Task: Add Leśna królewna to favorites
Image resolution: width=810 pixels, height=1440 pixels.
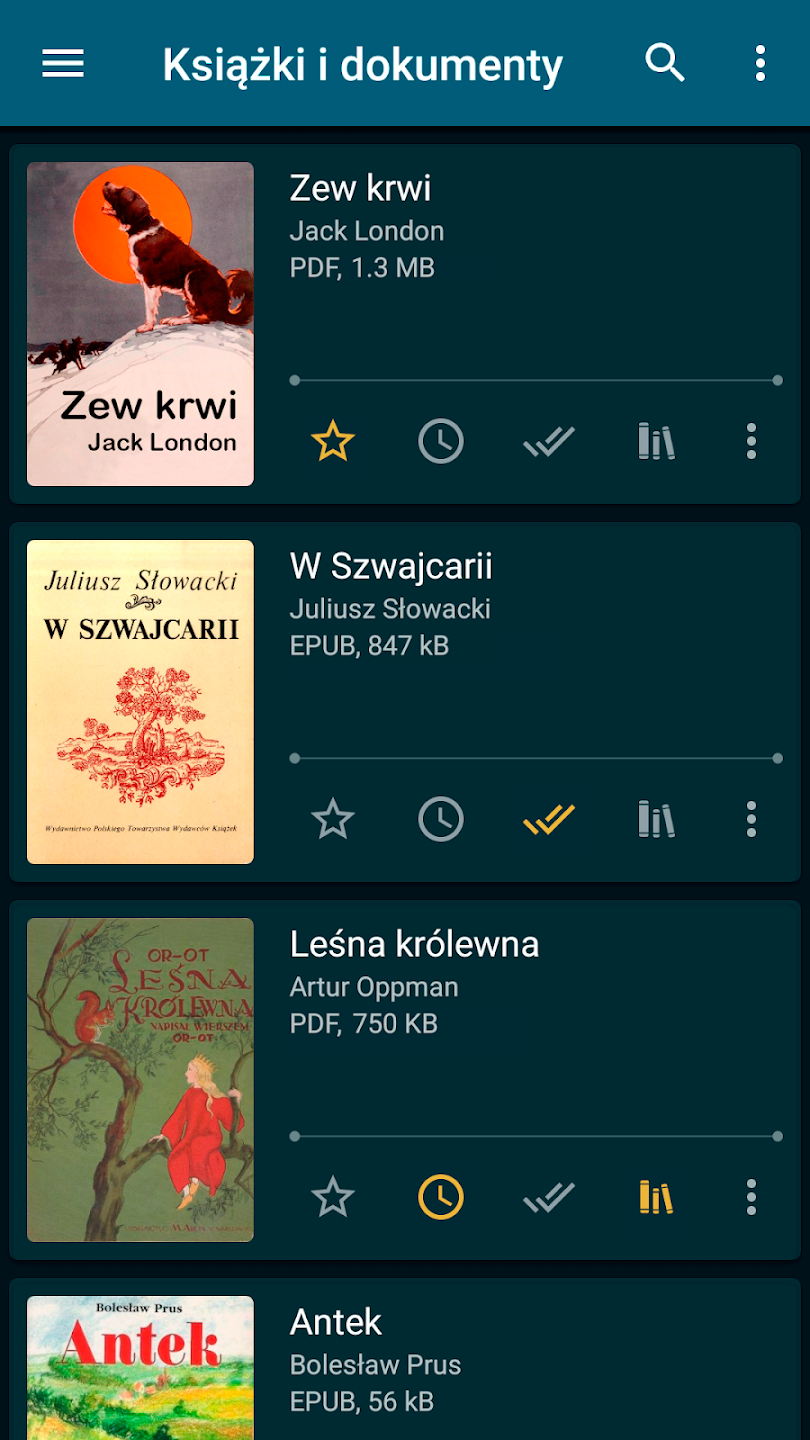Action: tap(333, 1197)
